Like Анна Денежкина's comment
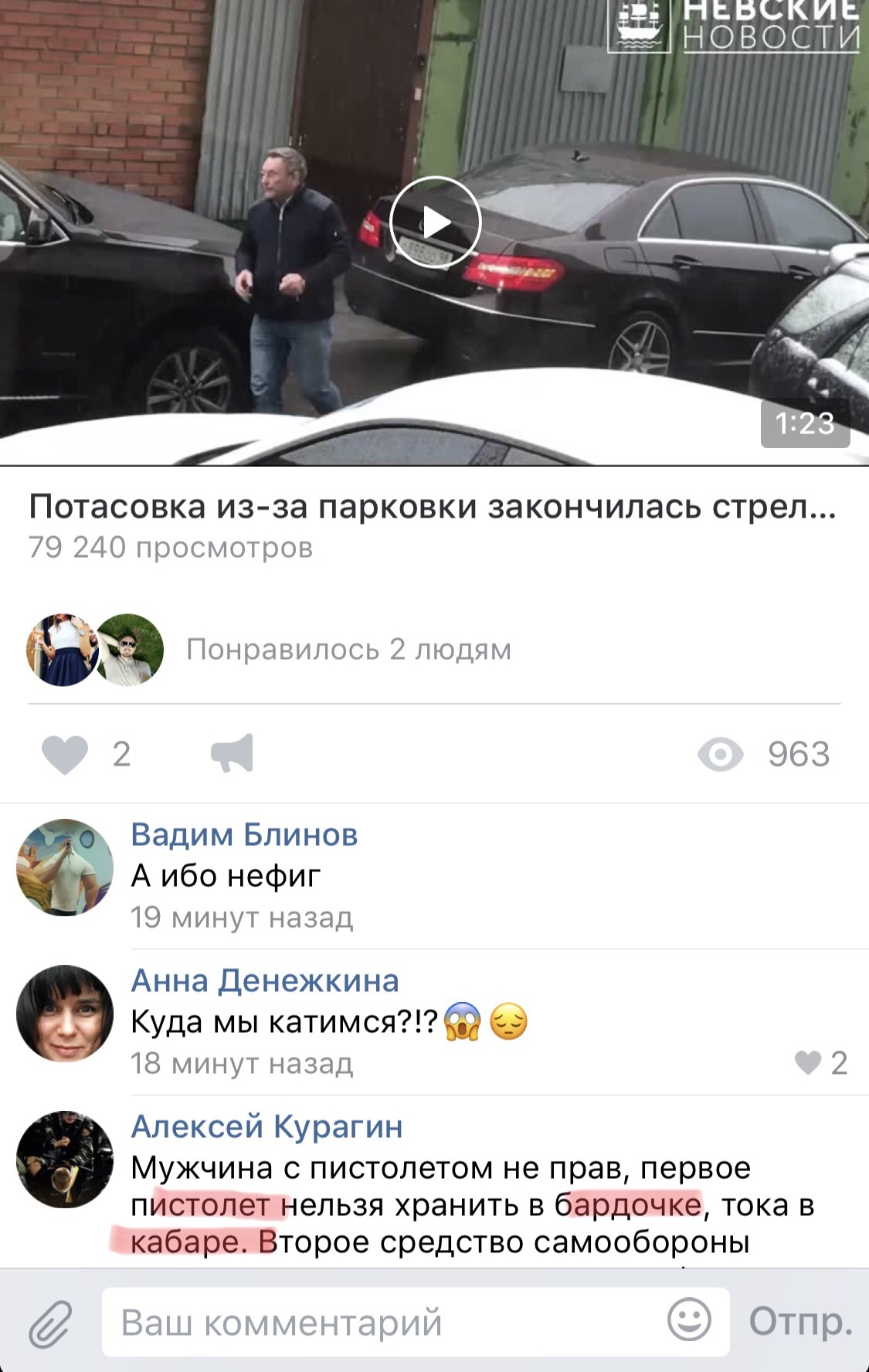The image size is (869, 1372). pyautogui.click(x=820, y=1063)
